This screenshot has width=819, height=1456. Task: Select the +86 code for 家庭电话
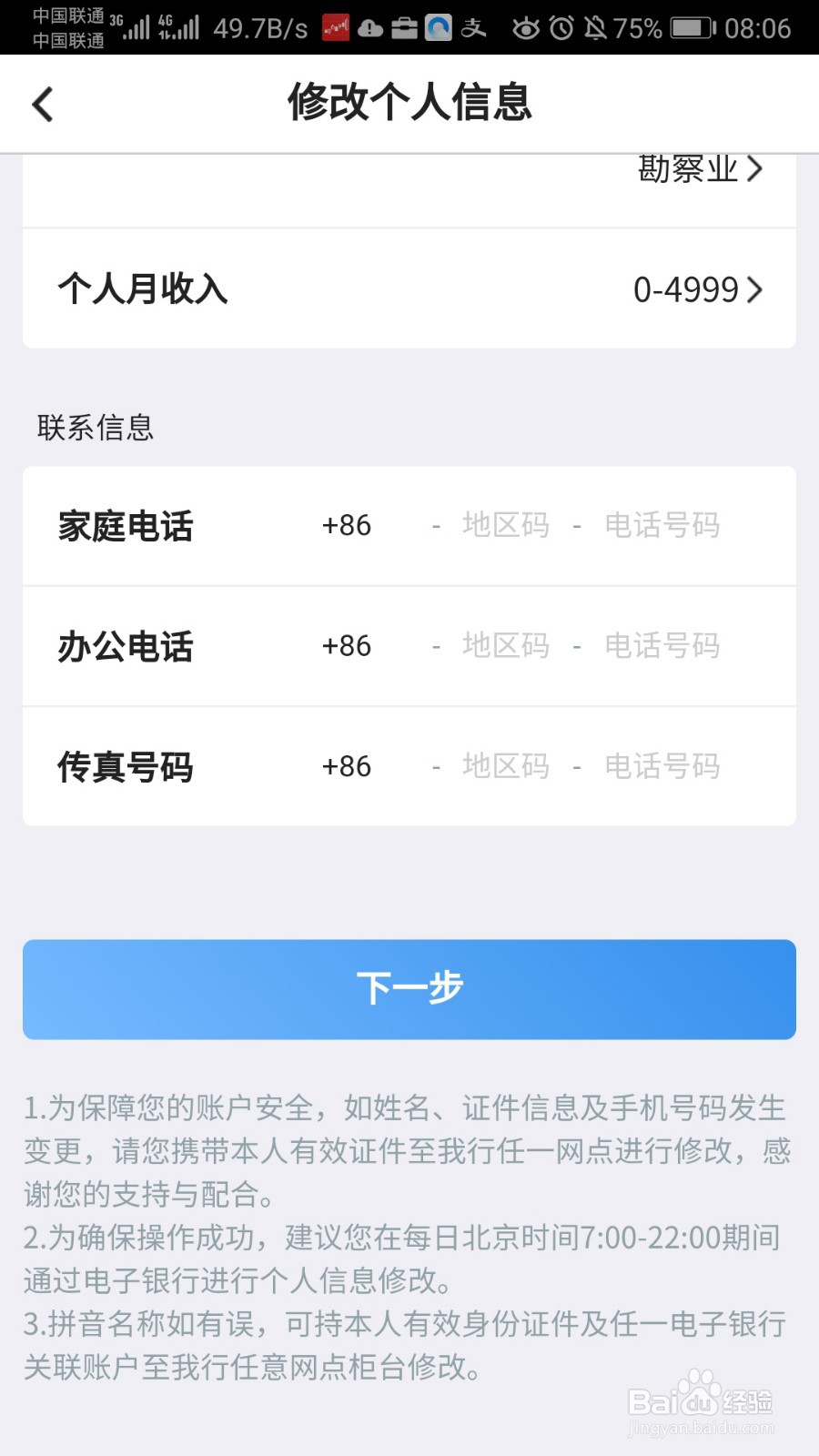tap(346, 526)
